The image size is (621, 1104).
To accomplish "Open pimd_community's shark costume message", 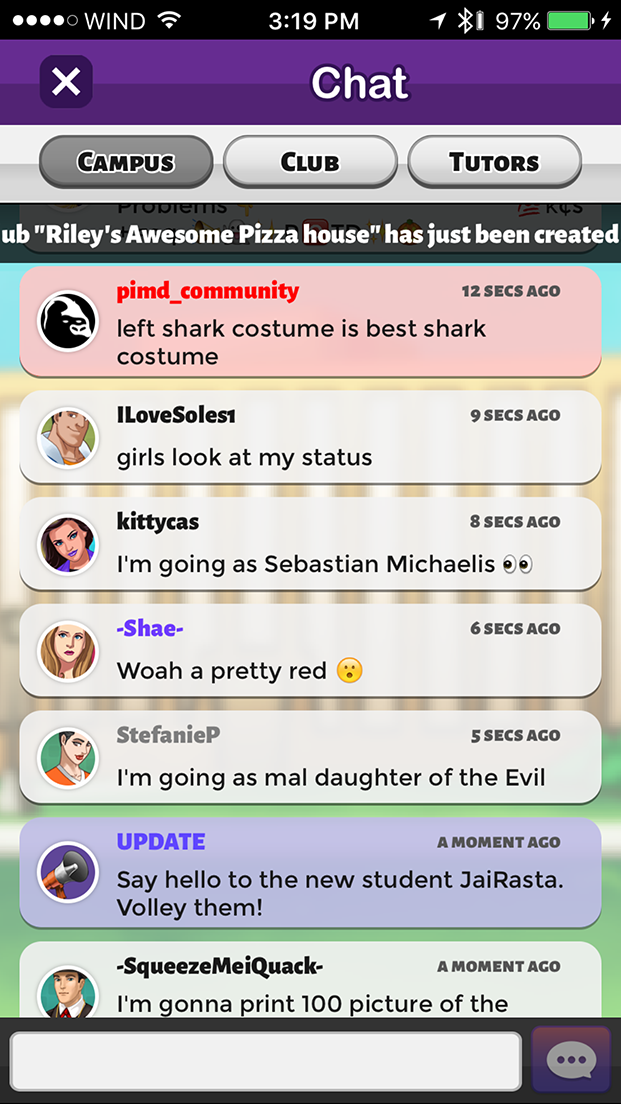I will point(310,322).
